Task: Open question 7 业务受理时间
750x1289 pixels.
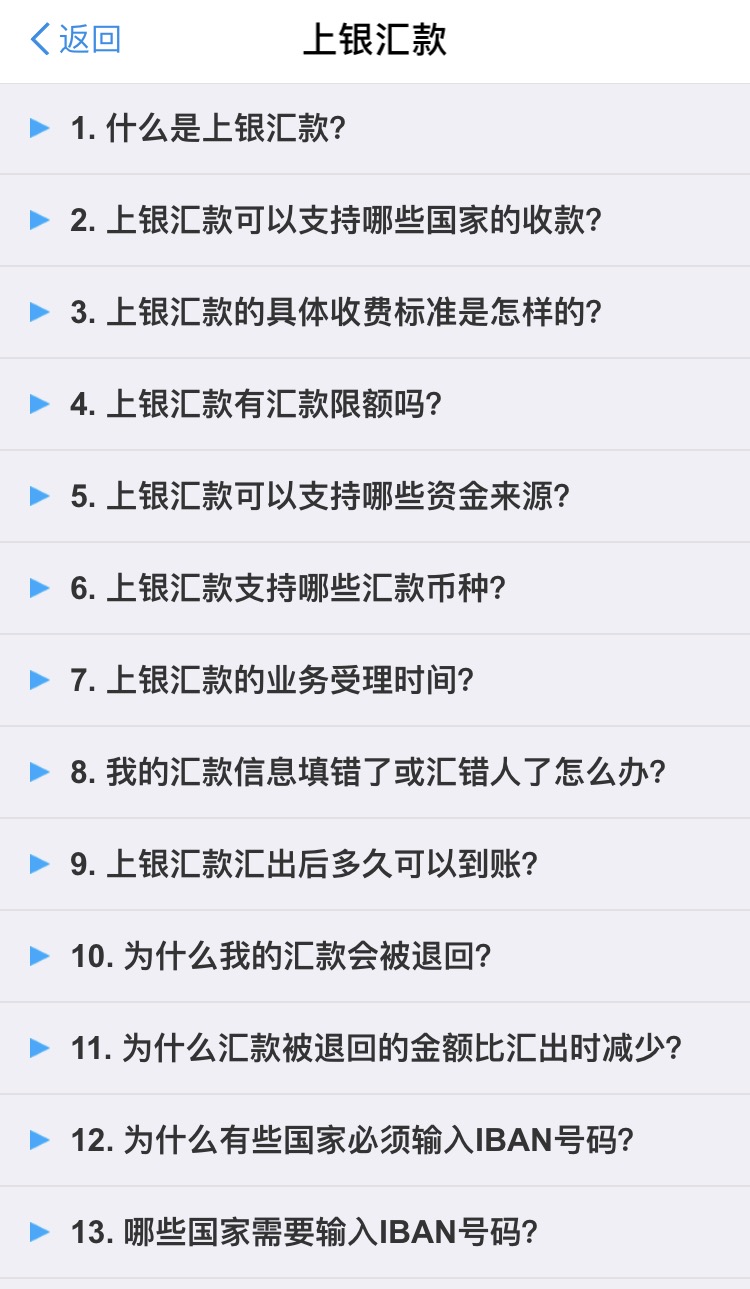Action: click(375, 680)
